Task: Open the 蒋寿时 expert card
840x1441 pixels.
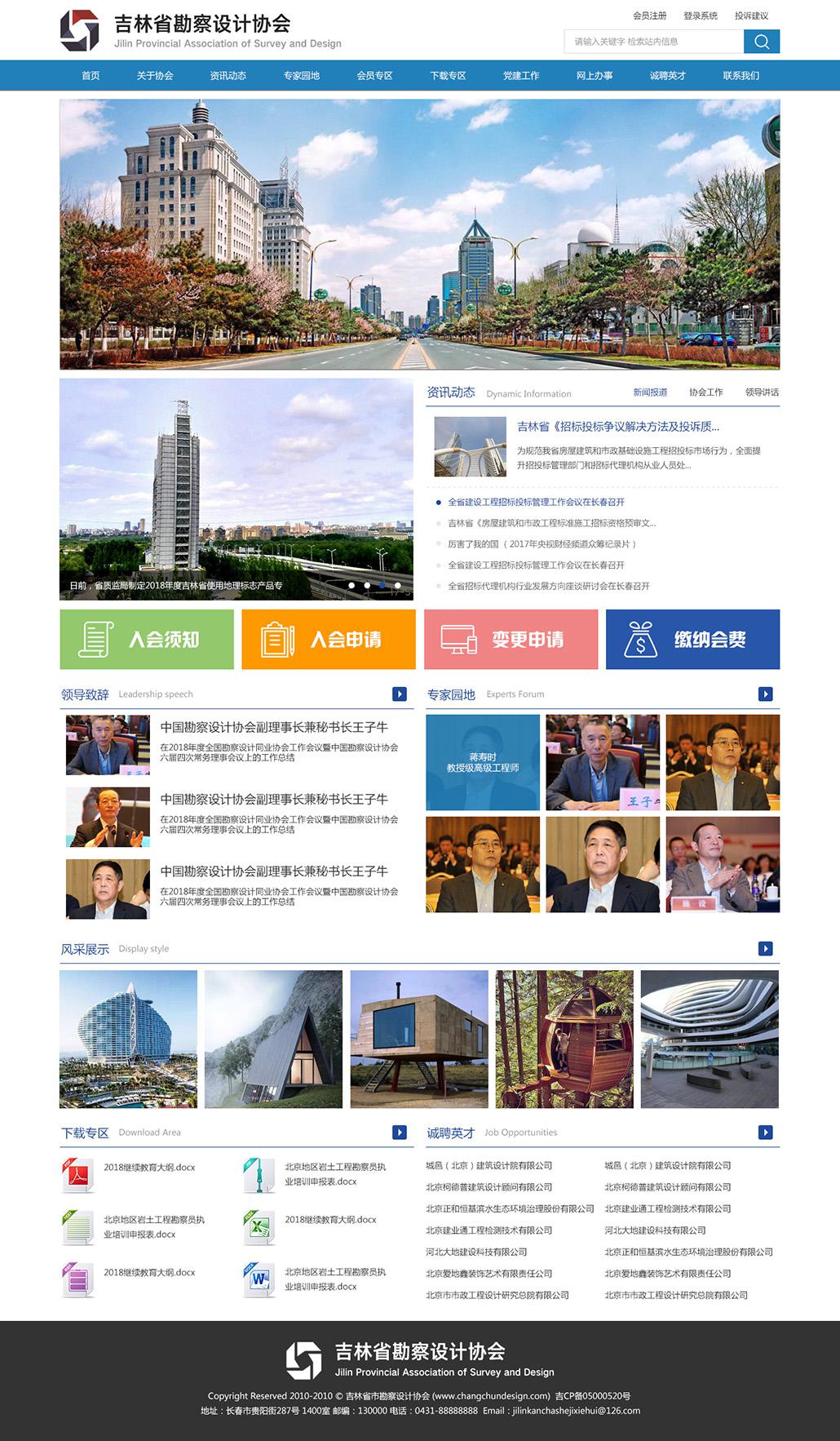Action: tap(483, 763)
